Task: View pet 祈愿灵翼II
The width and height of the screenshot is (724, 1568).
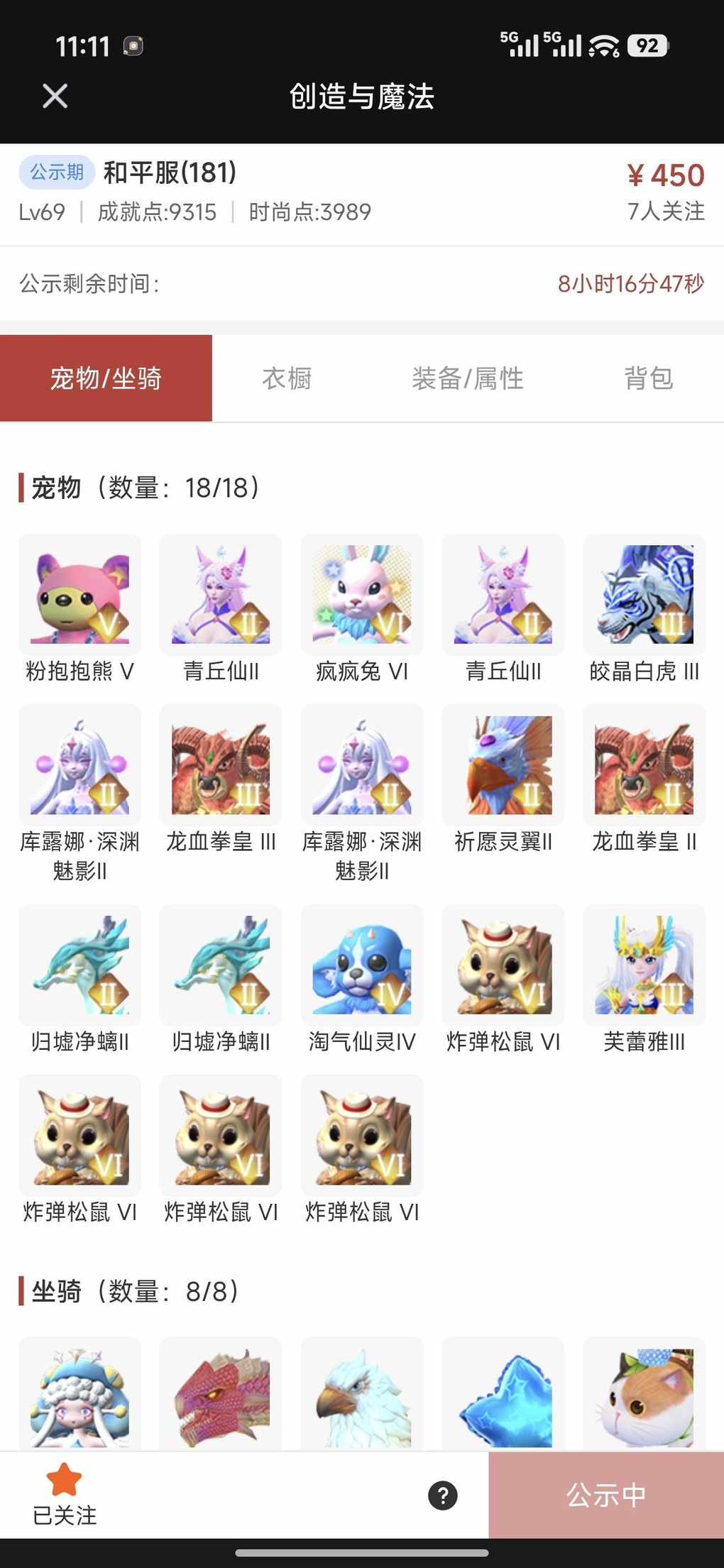Action: coord(503,765)
